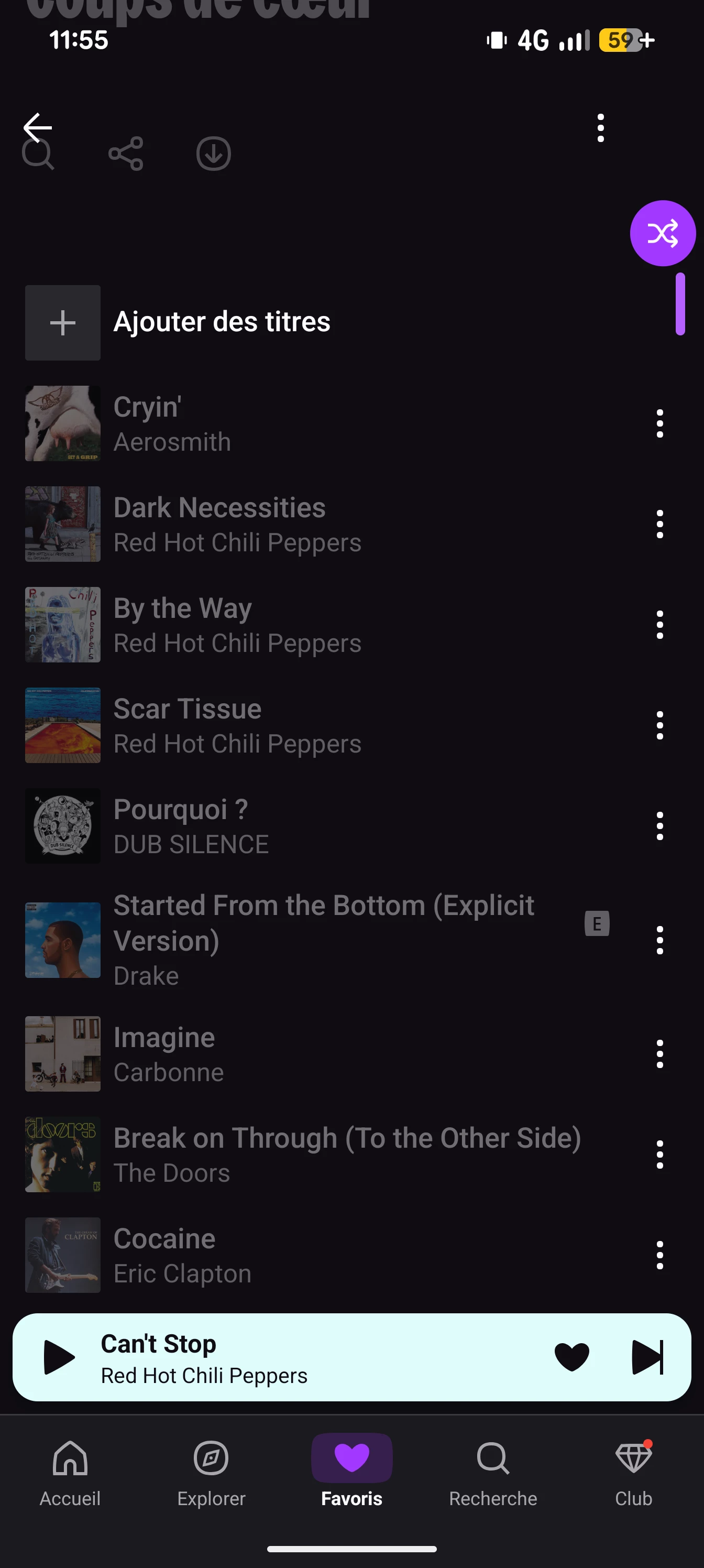
Task: Play Started From the Bottom by Drake
Action: [x=304, y=940]
